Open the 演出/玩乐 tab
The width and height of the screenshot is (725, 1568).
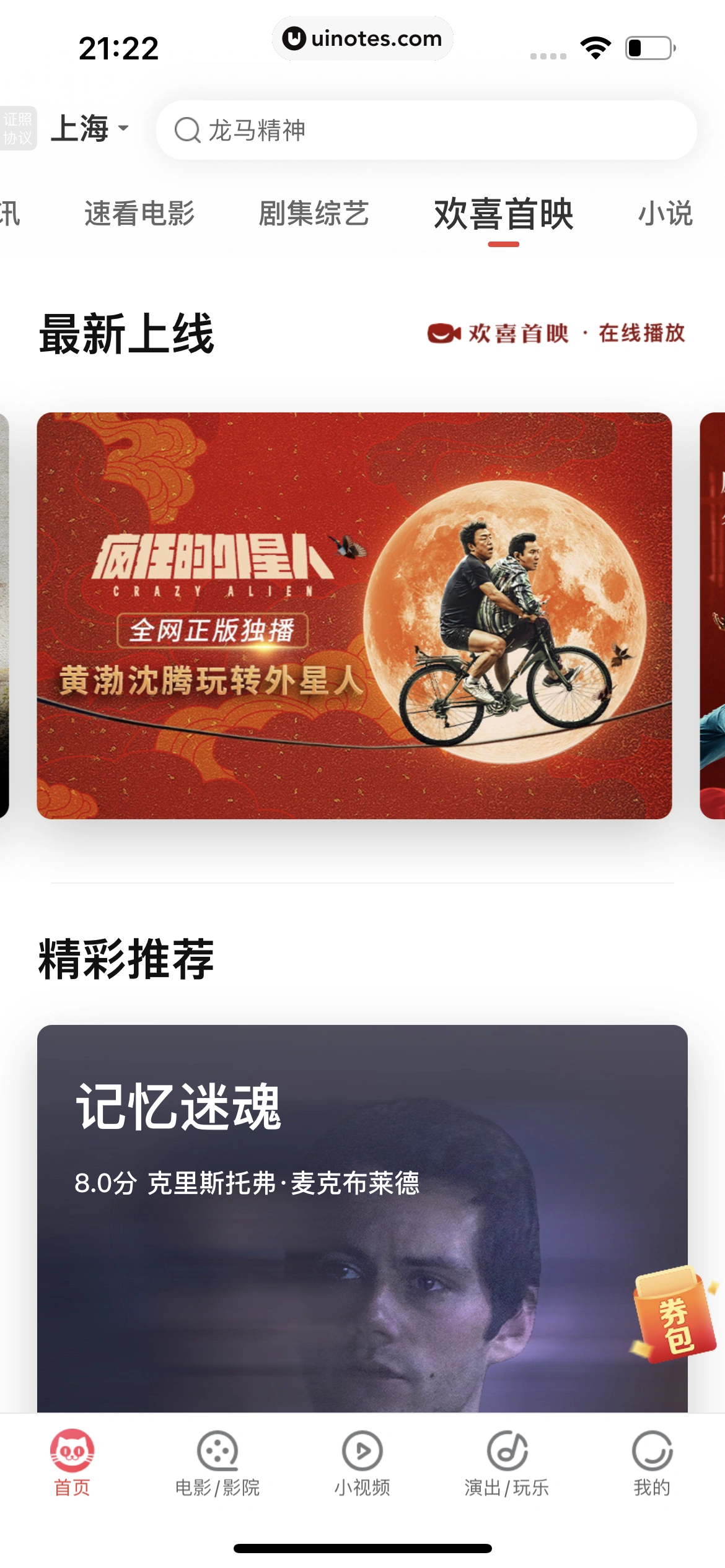click(507, 1463)
